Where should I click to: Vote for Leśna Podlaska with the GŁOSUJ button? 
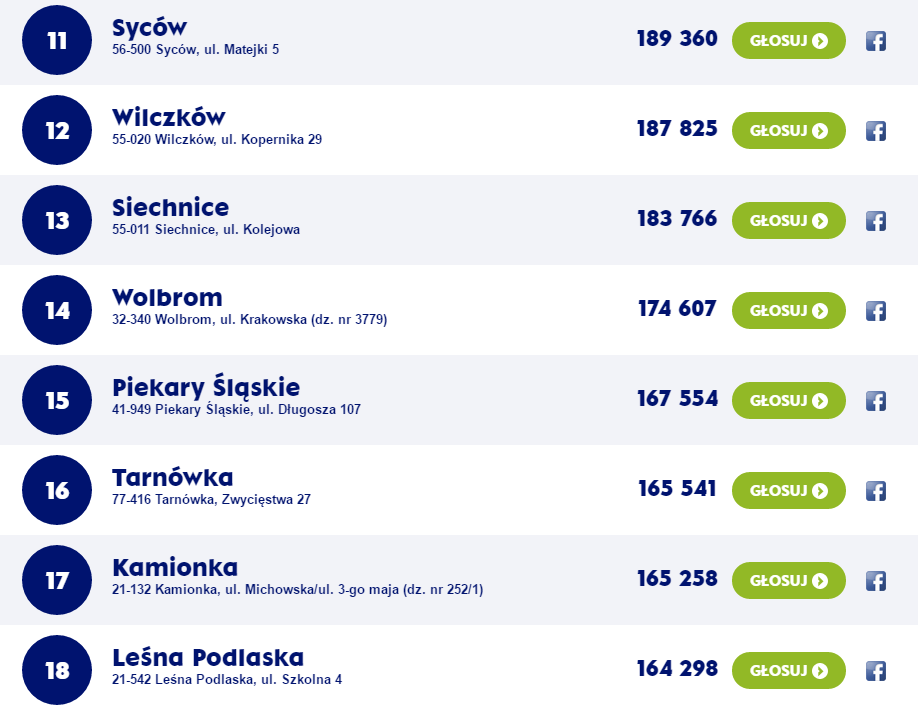(788, 671)
